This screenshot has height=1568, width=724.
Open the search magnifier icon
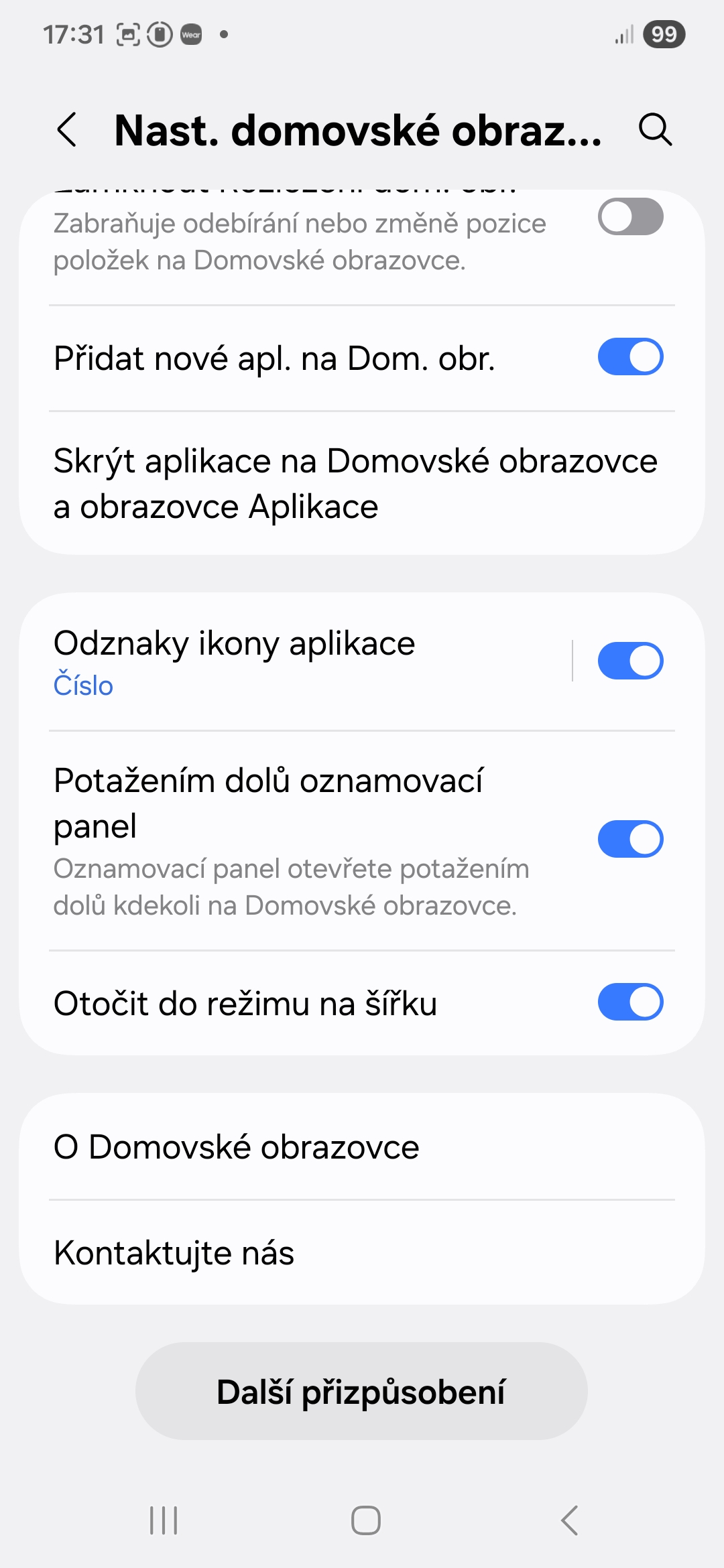tap(655, 129)
